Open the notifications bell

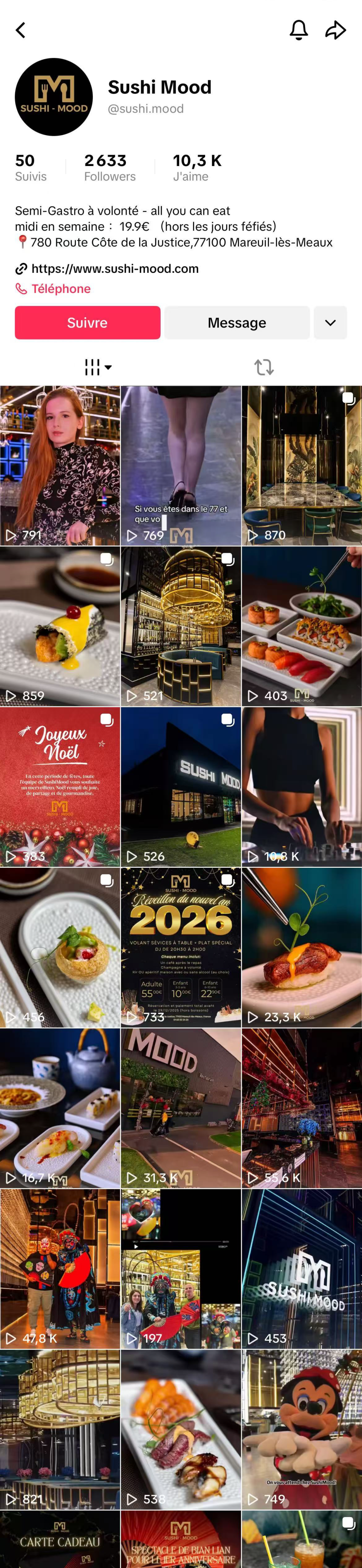coord(298,30)
